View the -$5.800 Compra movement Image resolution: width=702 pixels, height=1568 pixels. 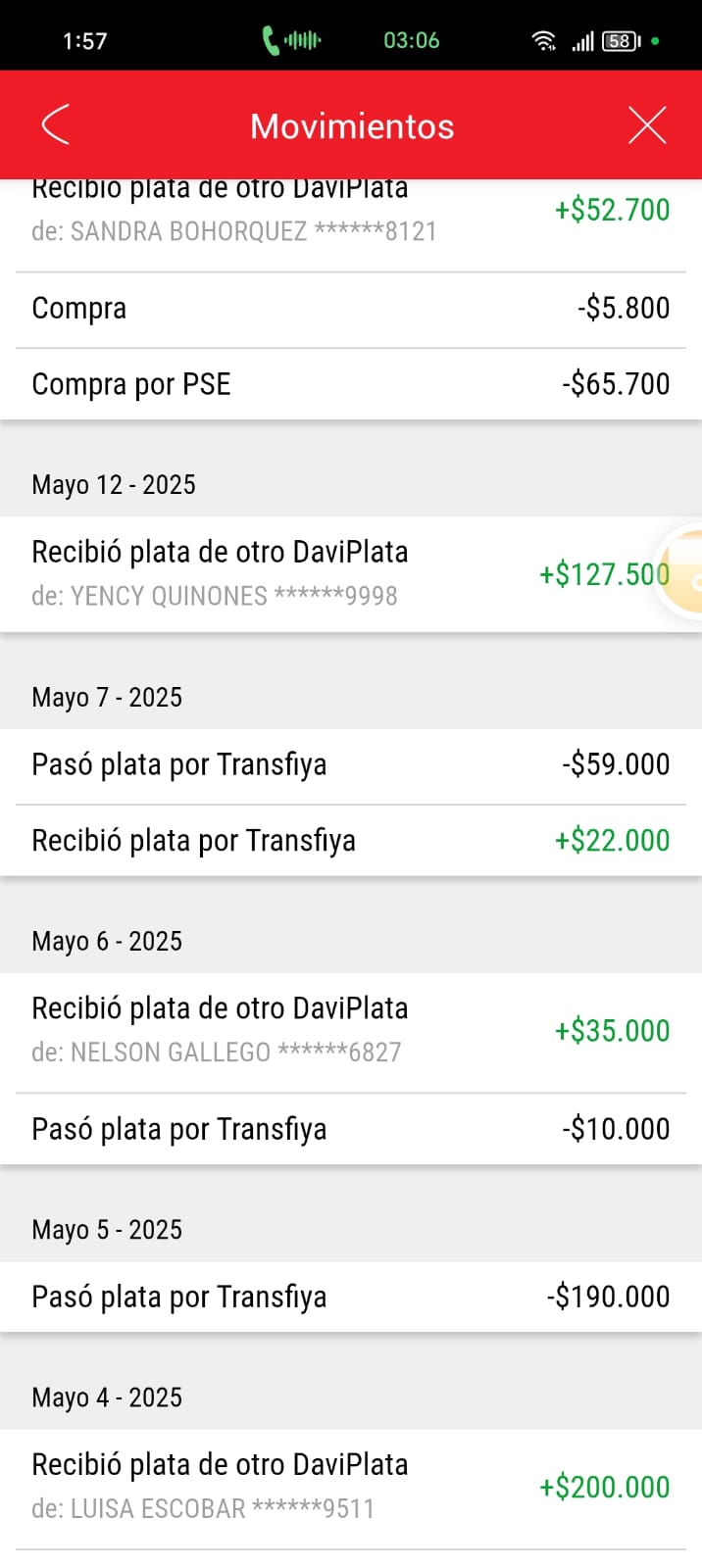pyautogui.click(x=351, y=310)
